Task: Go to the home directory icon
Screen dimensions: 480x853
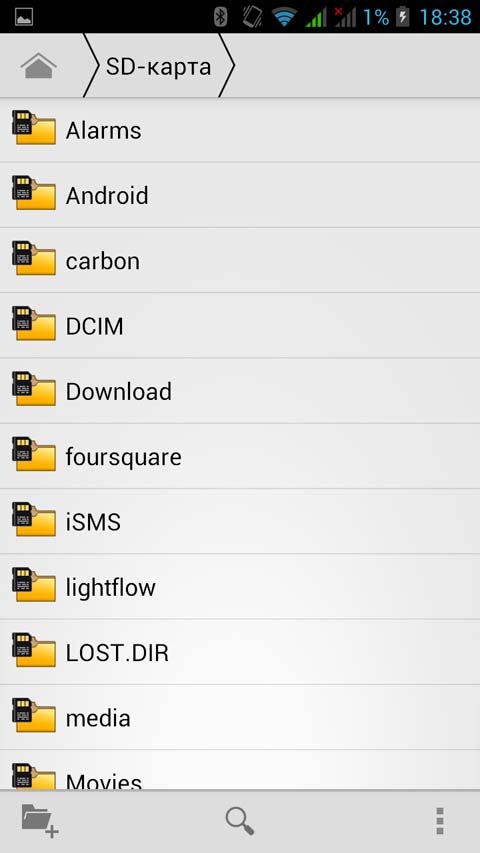Action: point(39,66)
